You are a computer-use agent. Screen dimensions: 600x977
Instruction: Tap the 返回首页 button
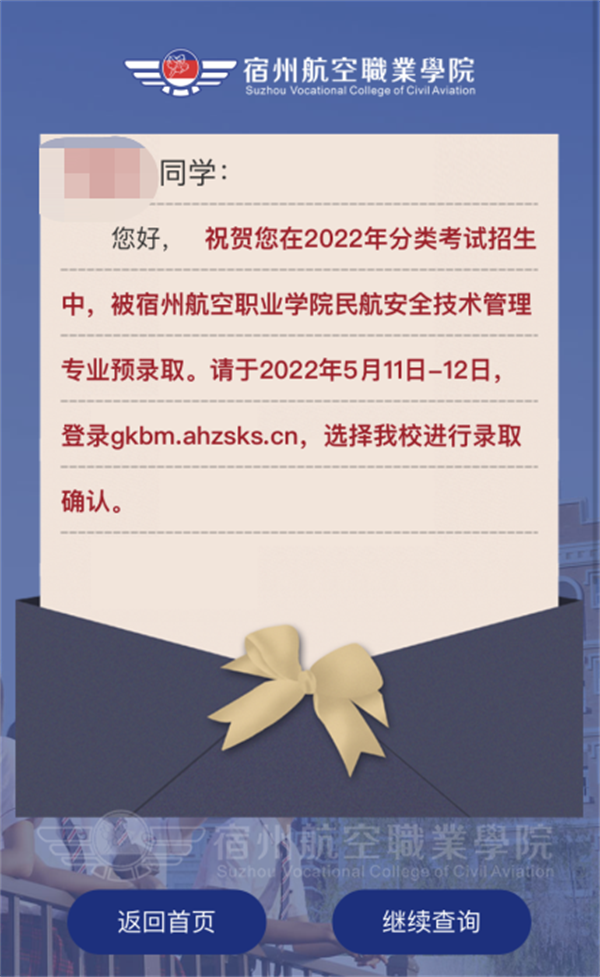tap(166, 921)
